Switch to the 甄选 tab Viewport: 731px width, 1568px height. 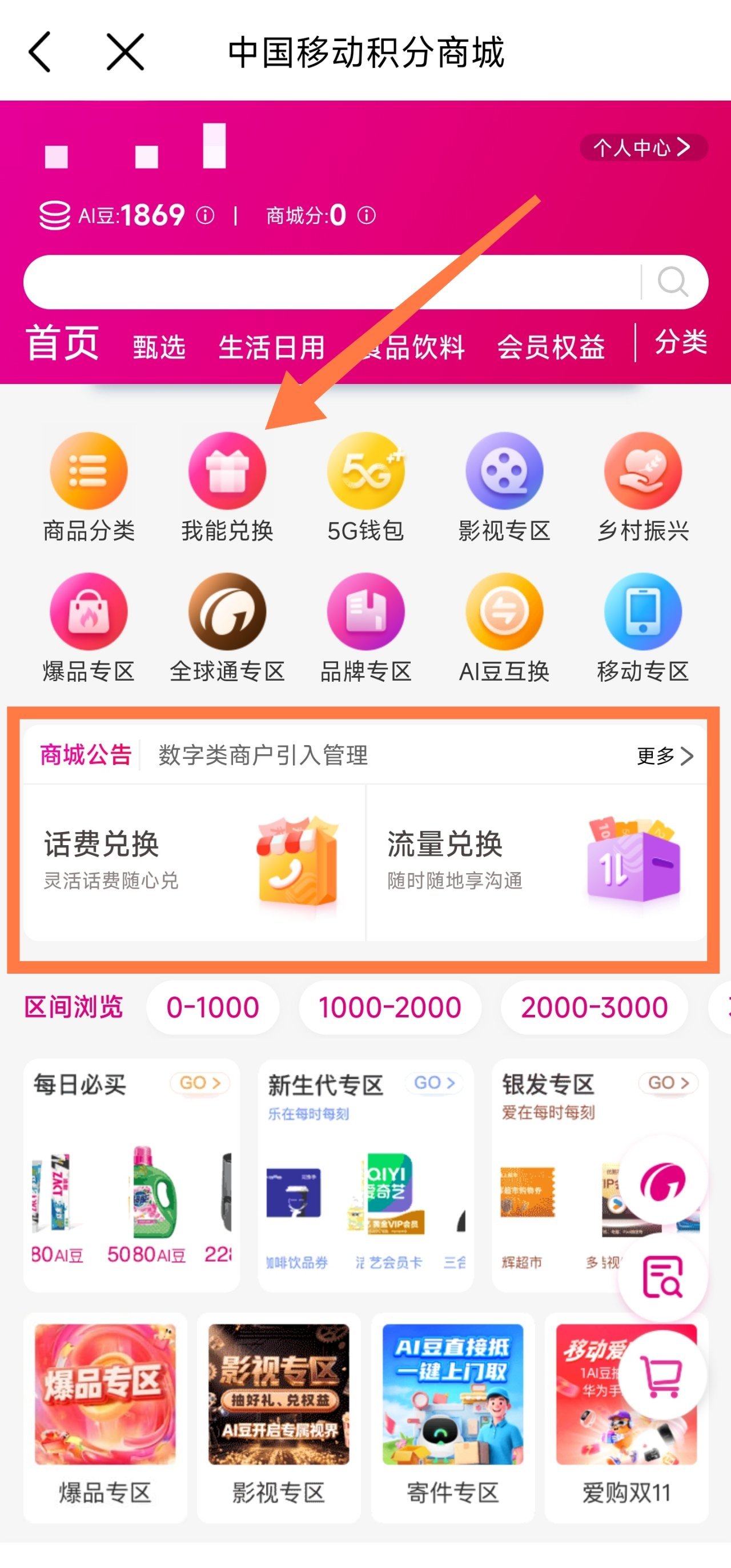[159, 347]
